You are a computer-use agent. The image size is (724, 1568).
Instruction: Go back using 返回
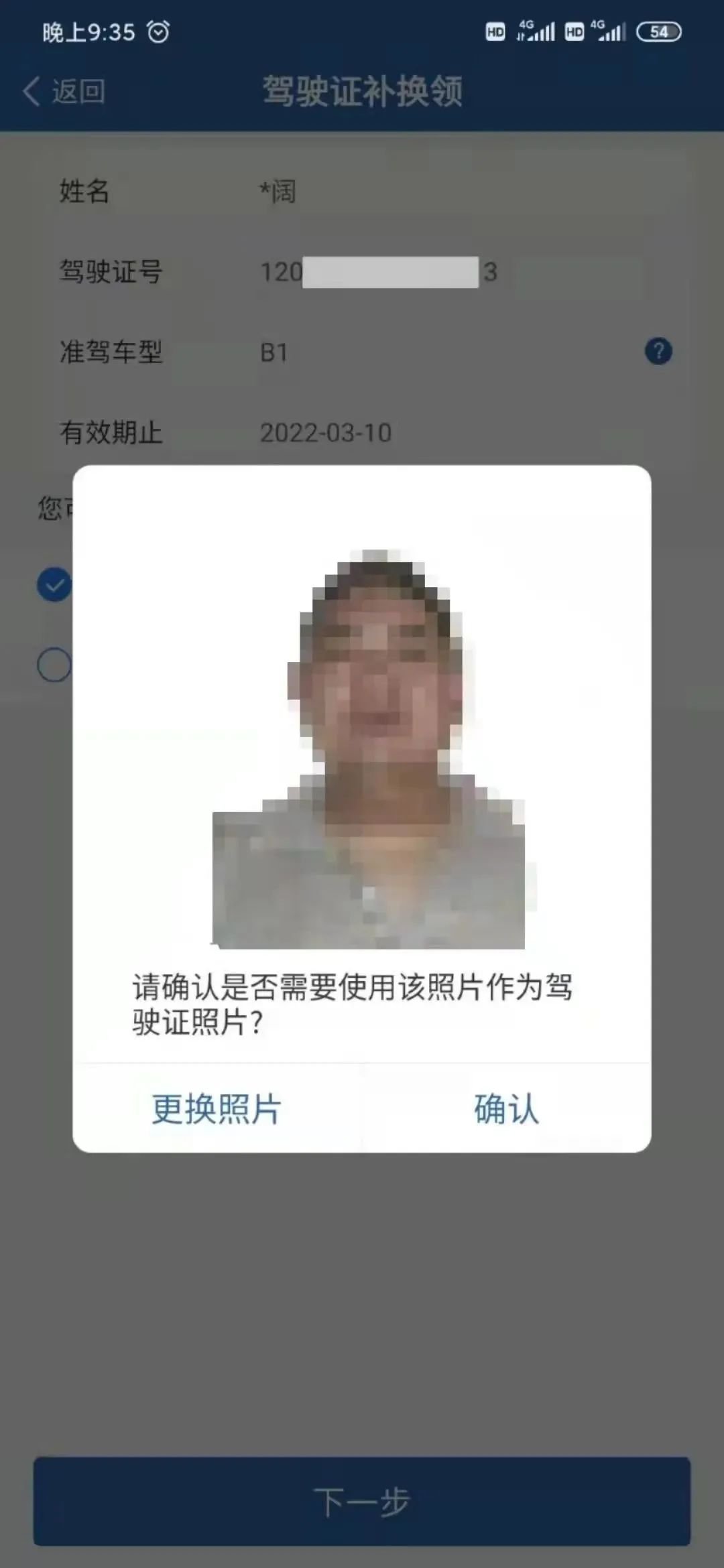[x=65, y=91]
